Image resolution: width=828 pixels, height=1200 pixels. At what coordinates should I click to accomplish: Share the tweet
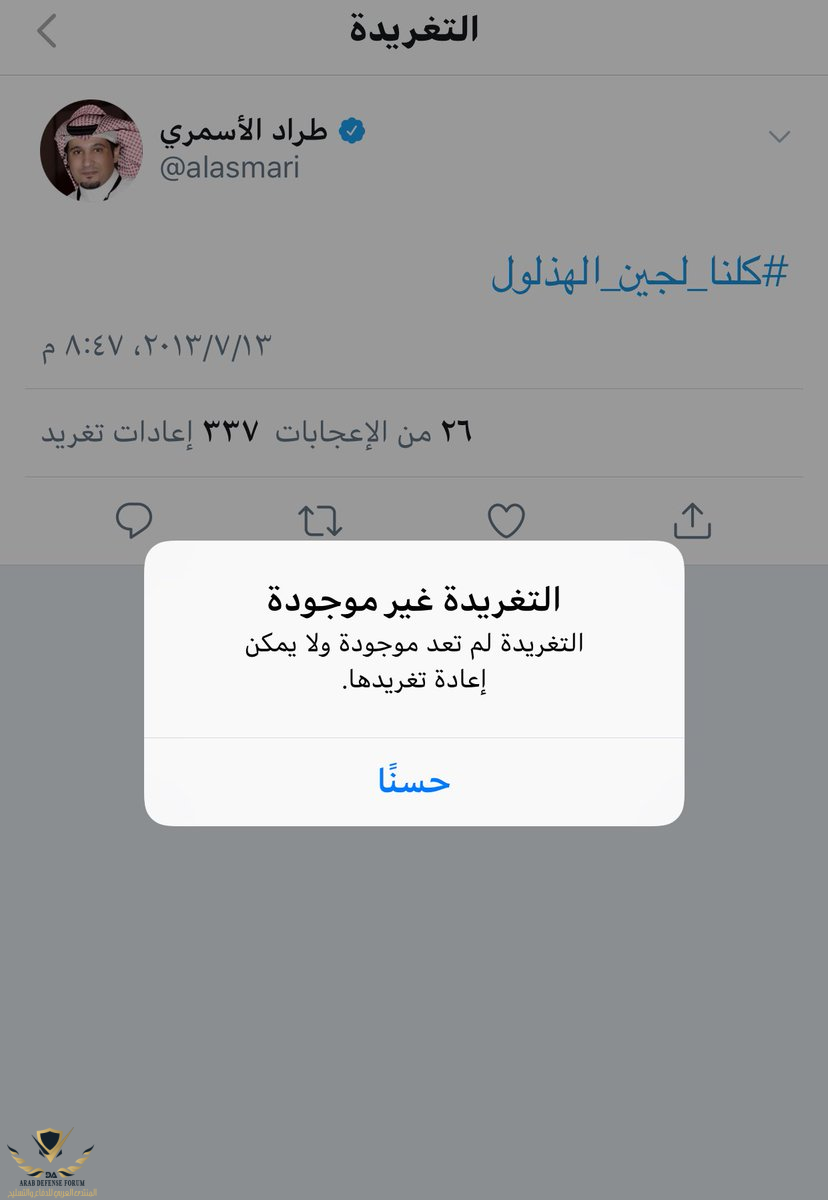(x=692, y=520)
